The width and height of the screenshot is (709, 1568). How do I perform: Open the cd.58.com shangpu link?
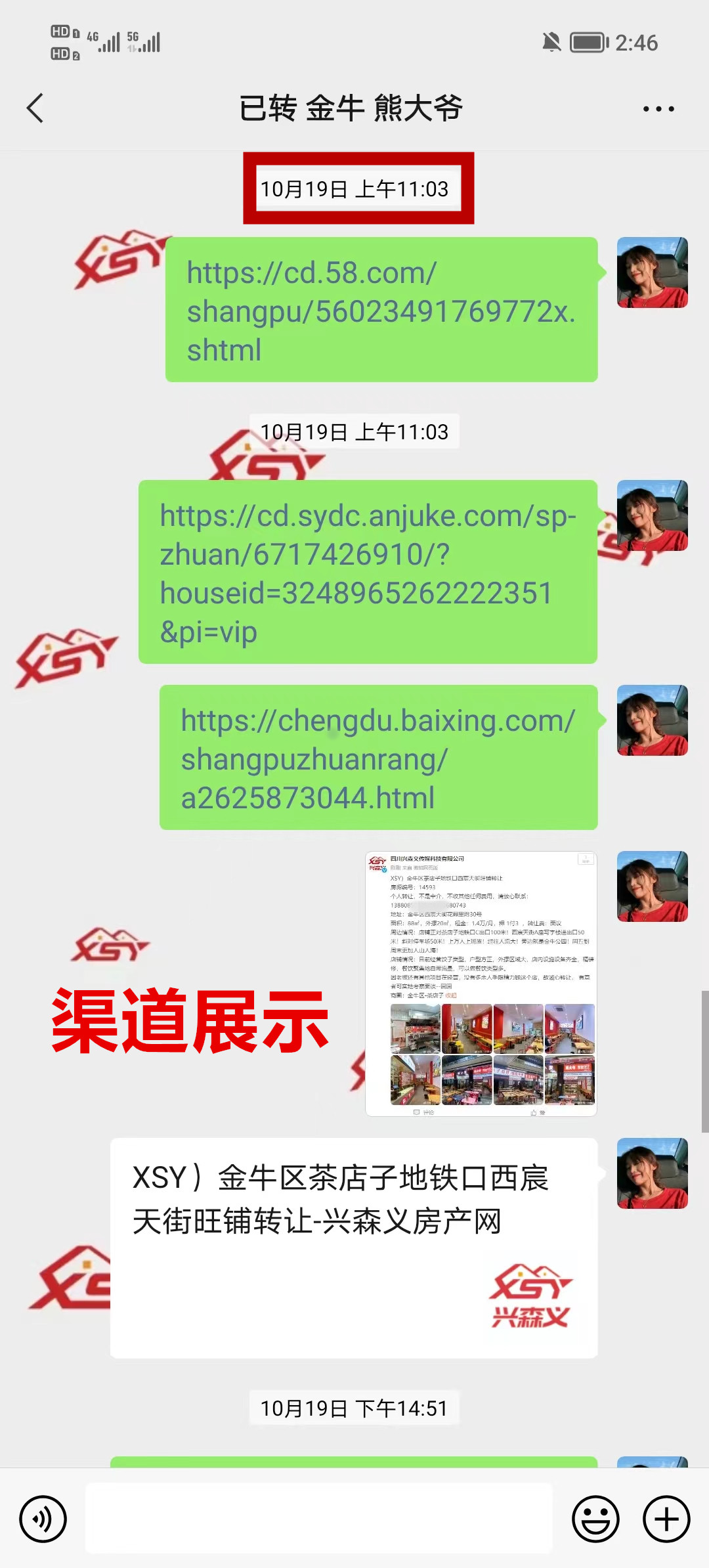381,310
